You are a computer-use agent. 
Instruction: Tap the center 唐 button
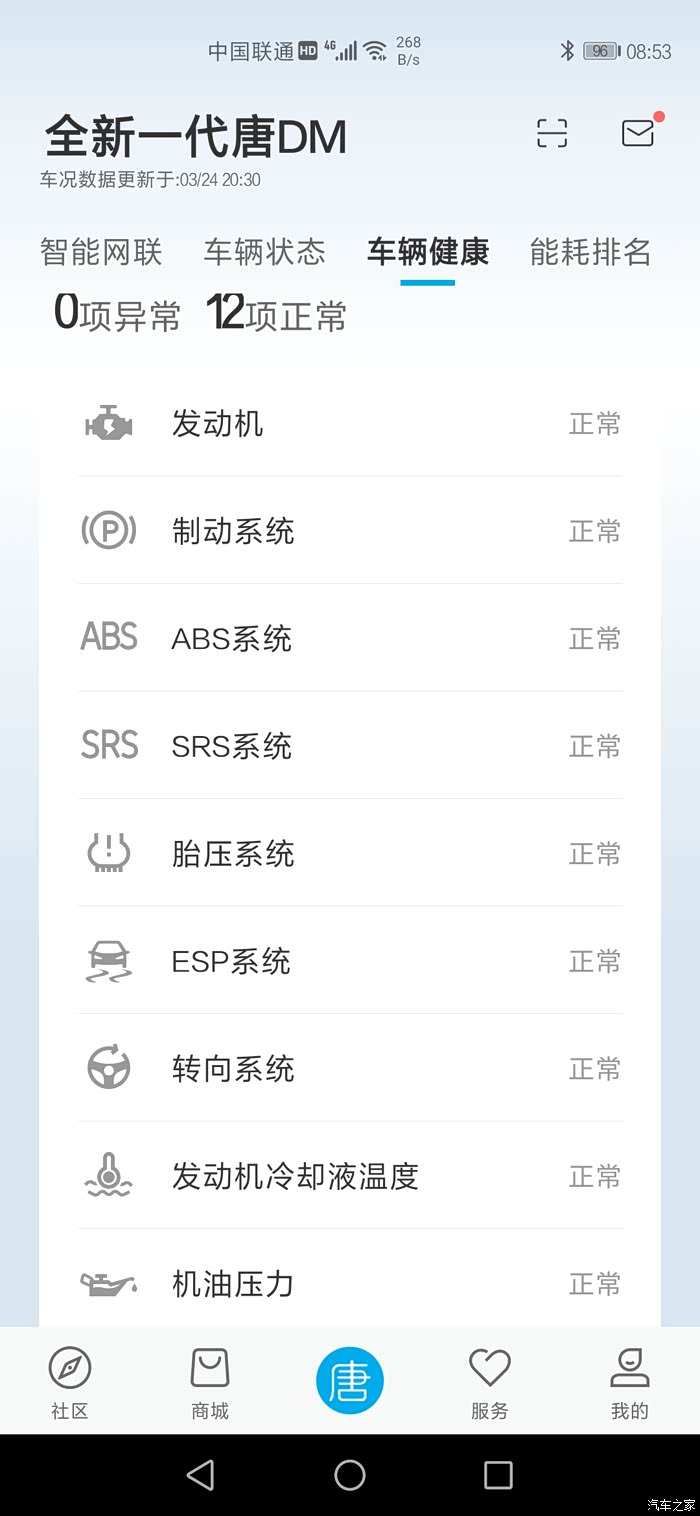350,1380
